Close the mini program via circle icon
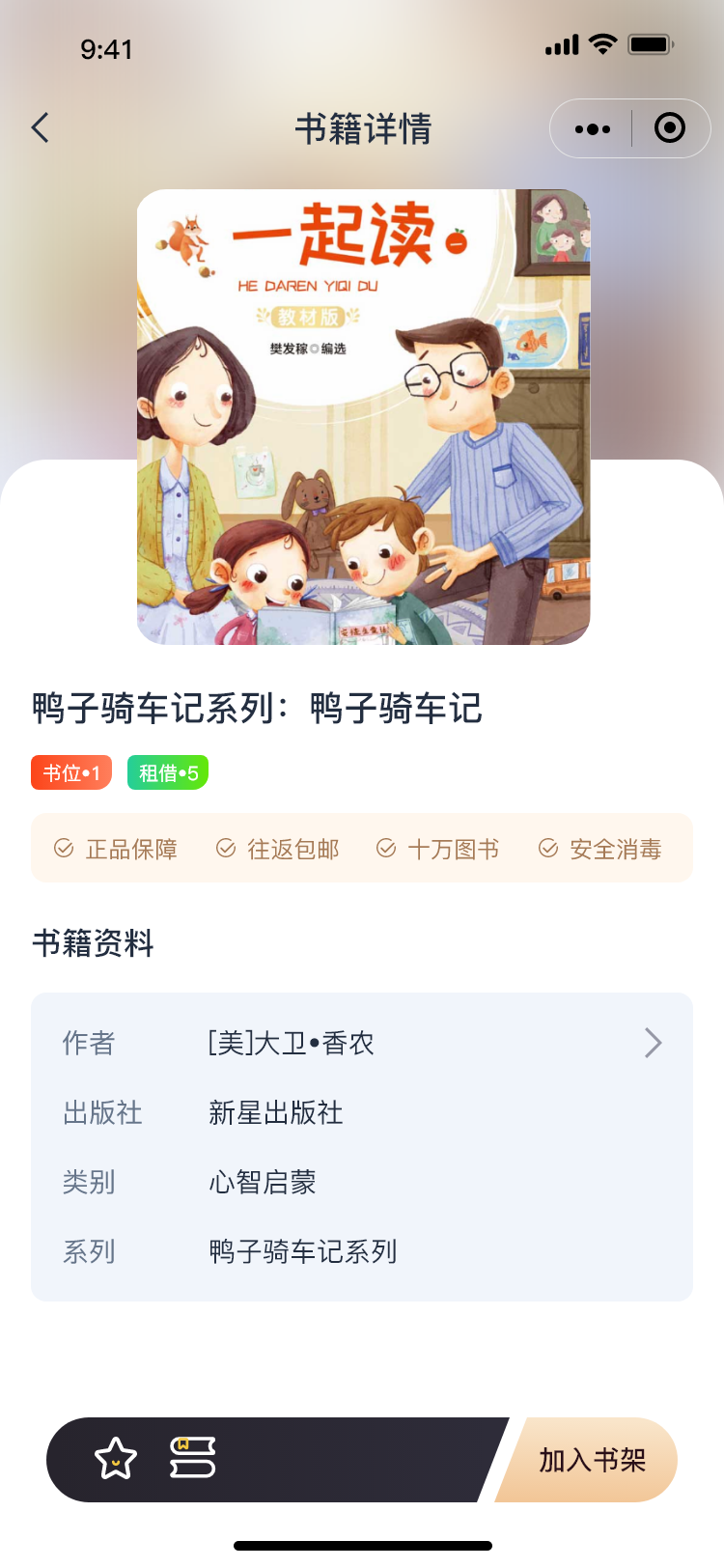 tap(669, 128)
